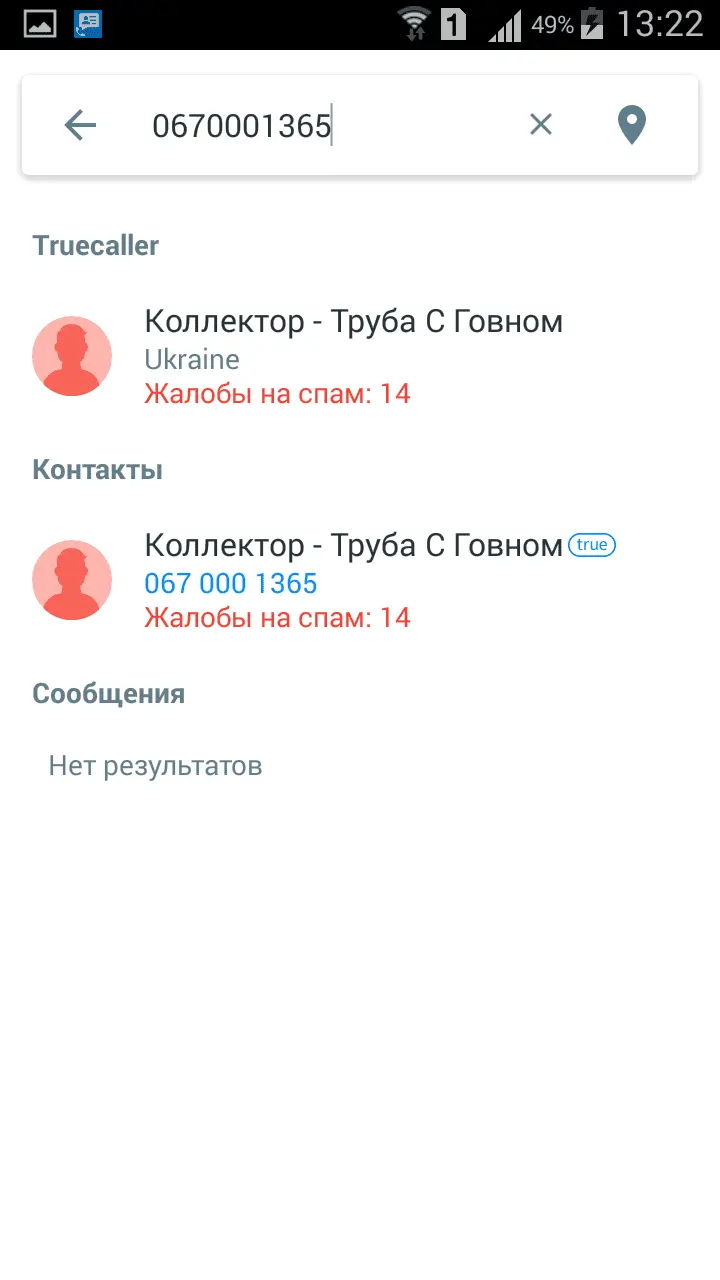The image size is (720, 1280).
Task: Open the location pin filter
Action: 631,125
